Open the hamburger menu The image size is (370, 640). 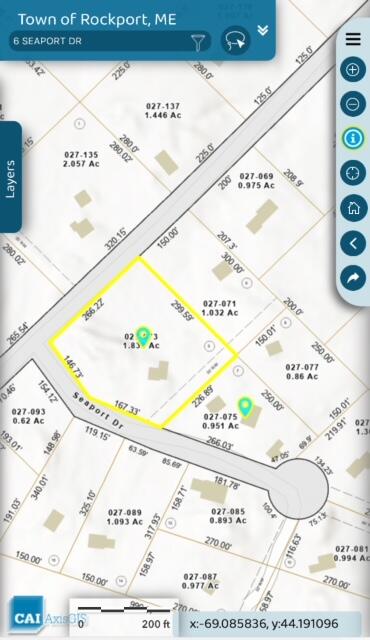point(353,39)
